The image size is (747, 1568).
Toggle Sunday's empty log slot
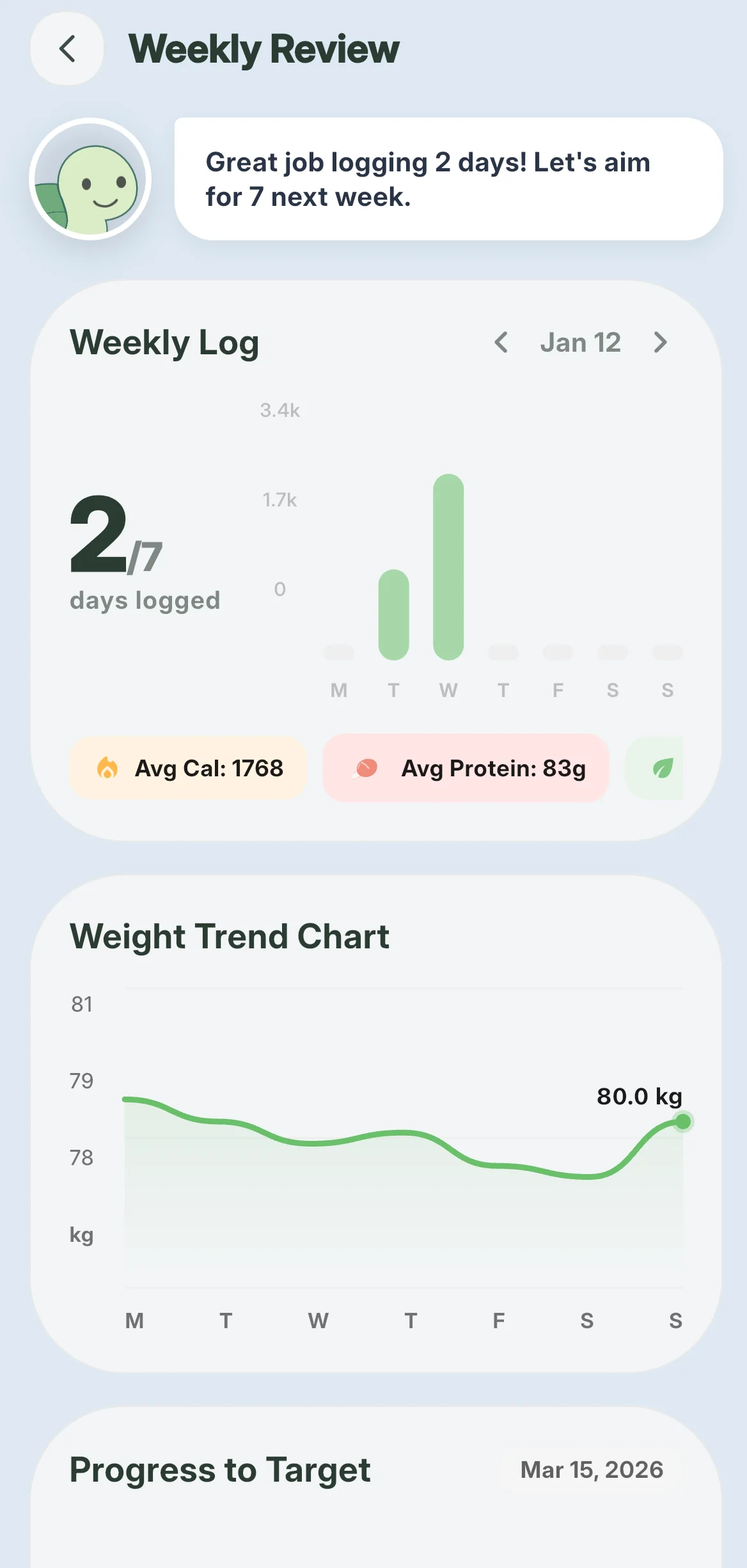pos(666,650)
